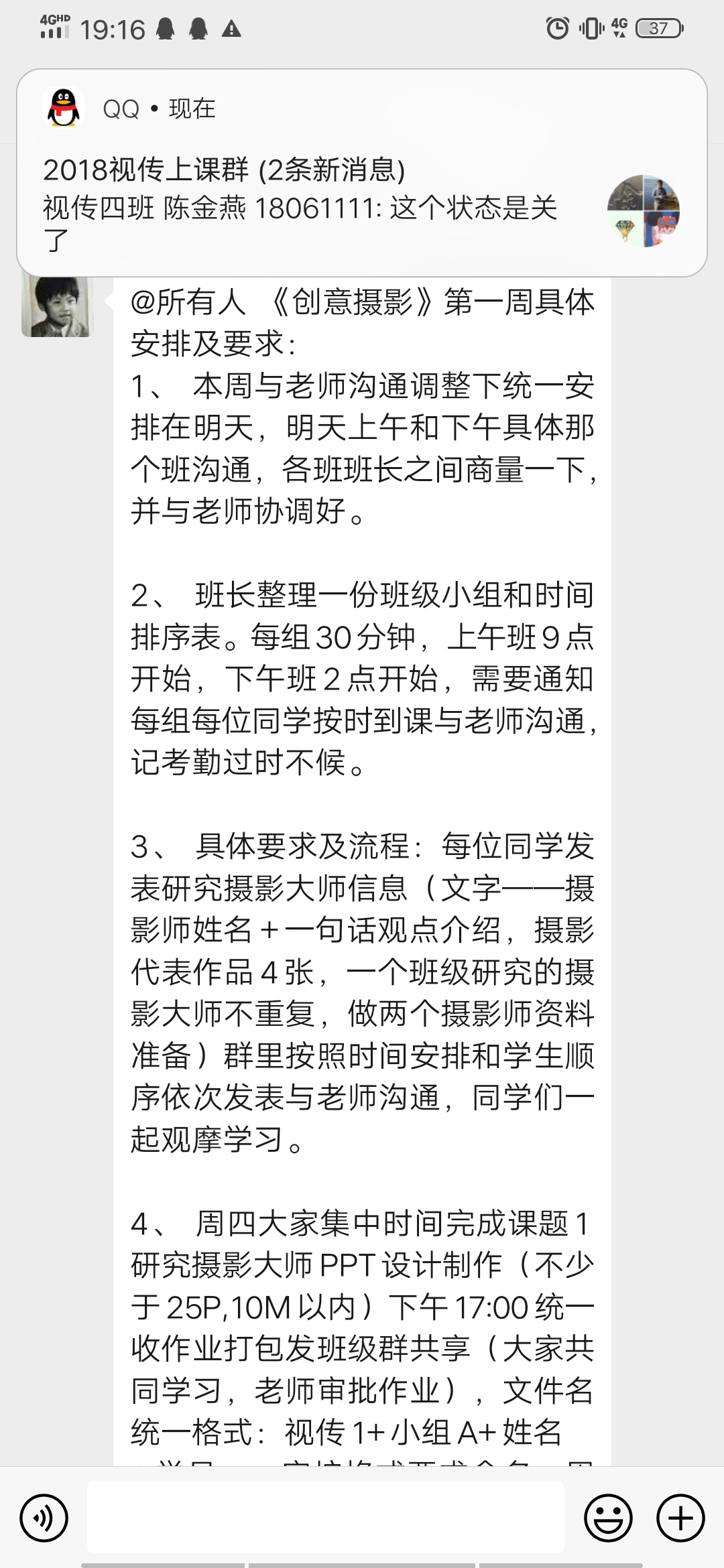Tap the voice input icon
Image resolution: width=724 pixels, height=1568 pixels.
point(44,1518)
